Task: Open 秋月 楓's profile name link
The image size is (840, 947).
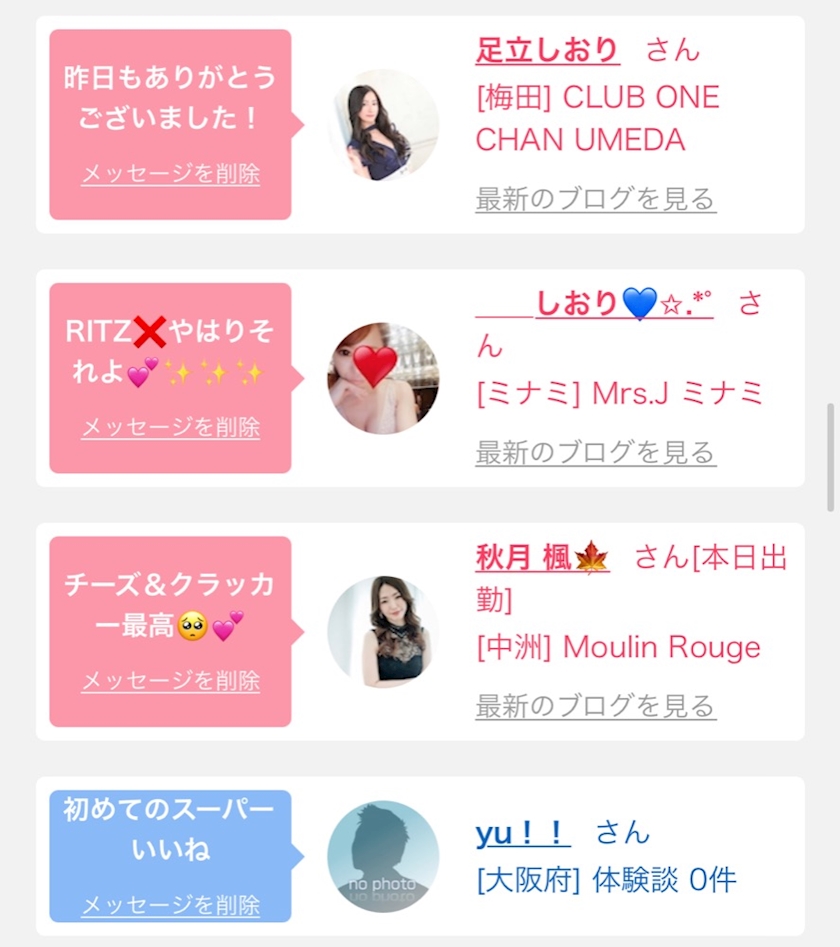Action: [x=542, y=557]
